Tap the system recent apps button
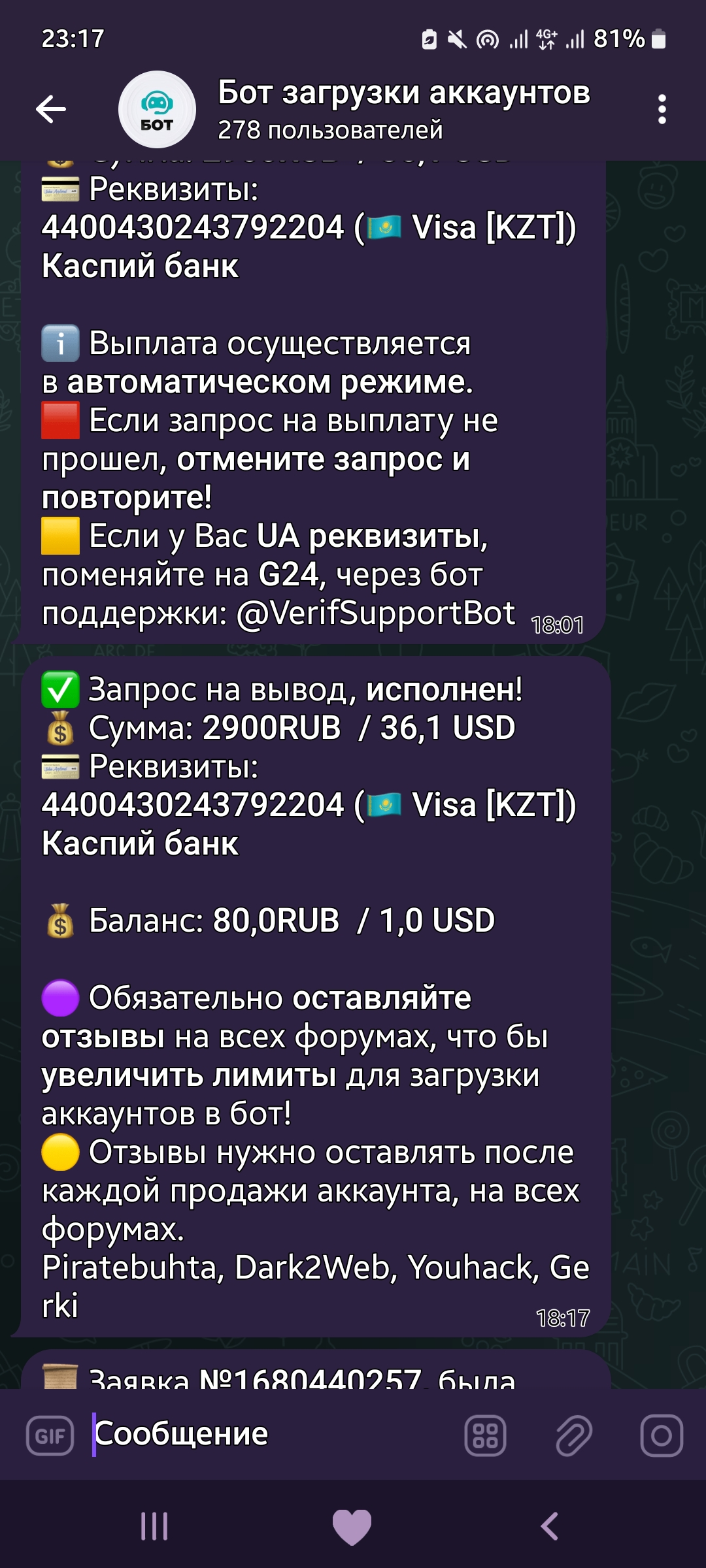706x1568 pixels. [154, 1526]
